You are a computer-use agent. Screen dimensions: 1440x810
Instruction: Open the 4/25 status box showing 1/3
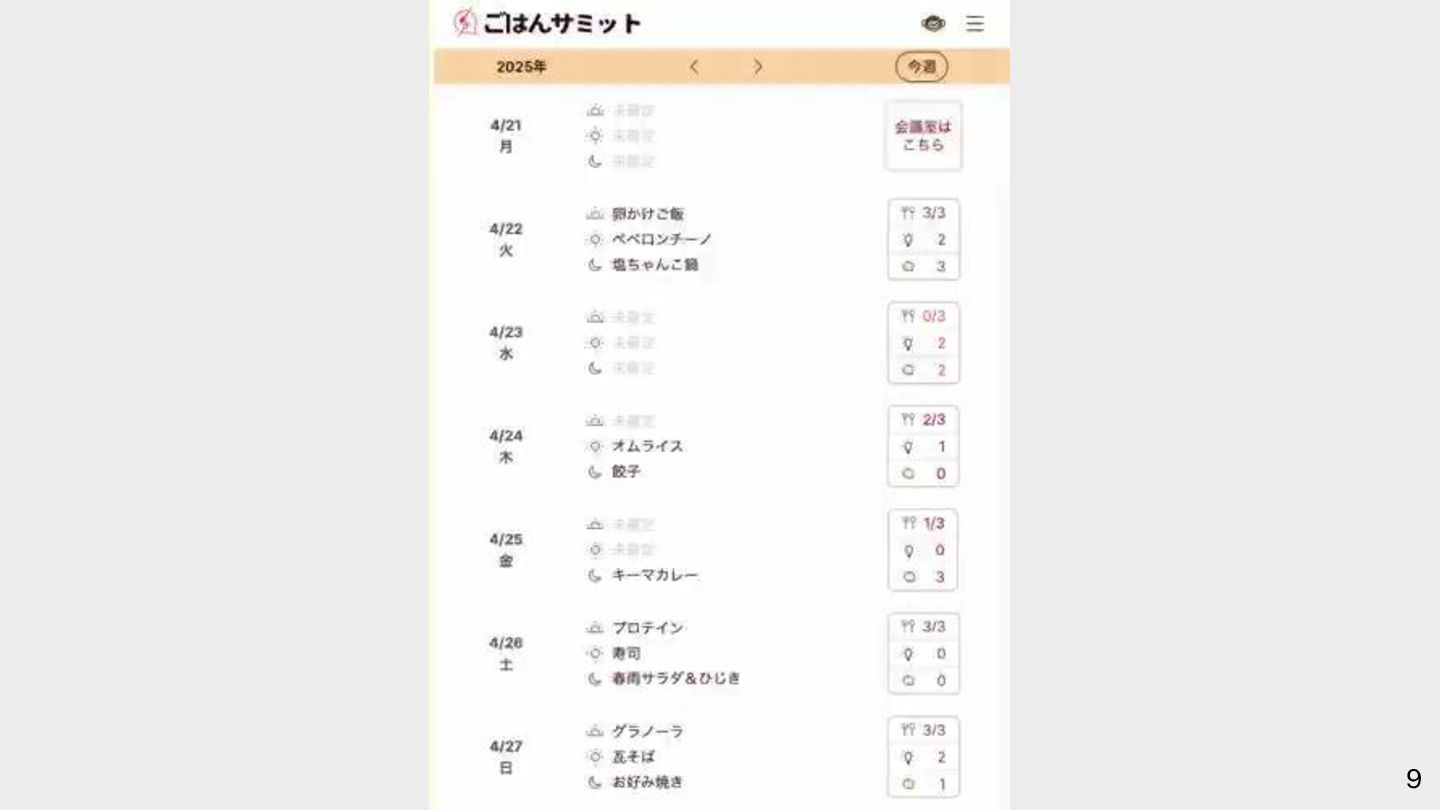(x=923, y=550)
